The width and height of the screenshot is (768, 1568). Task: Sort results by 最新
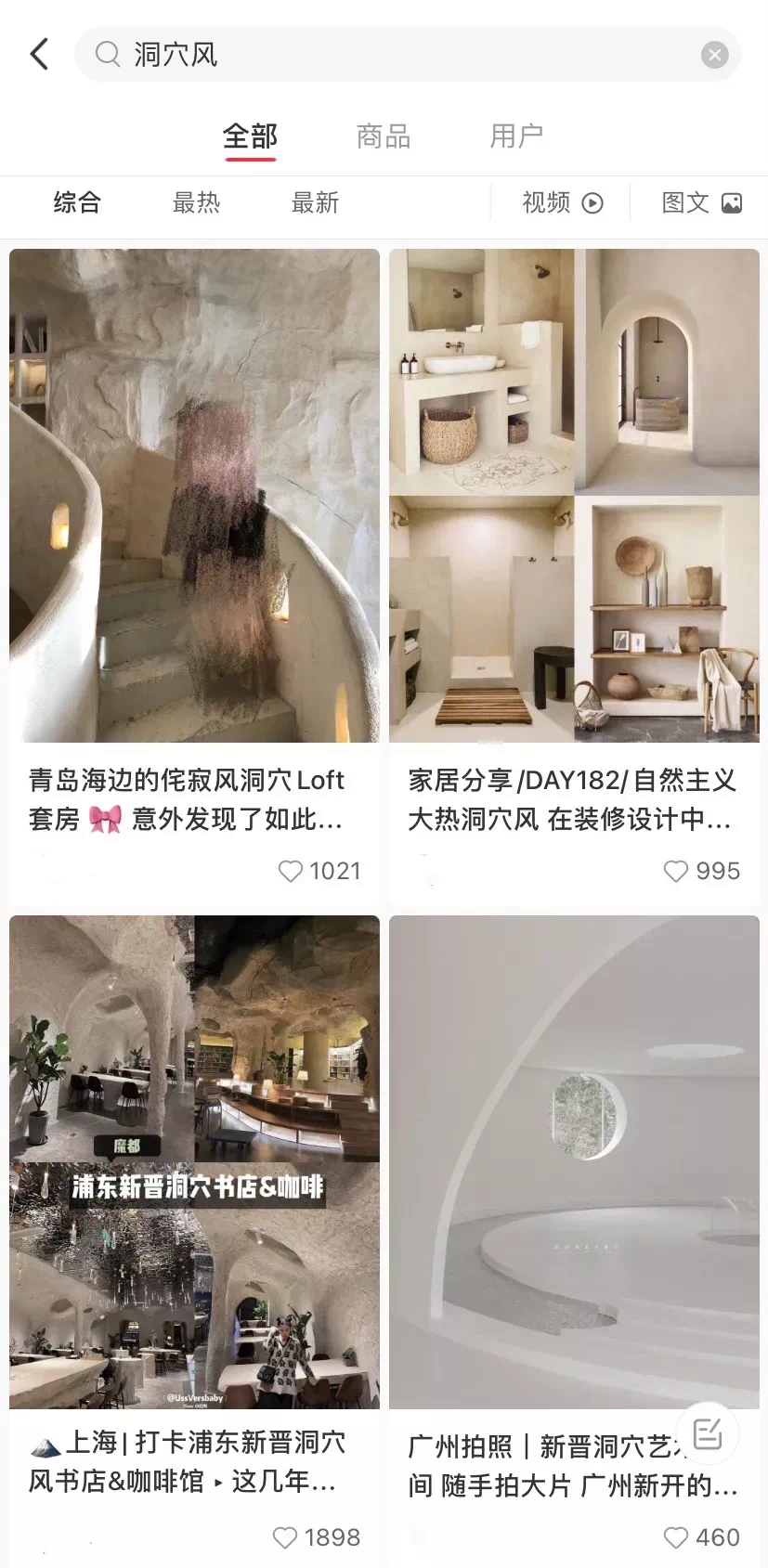click(315, 202)
